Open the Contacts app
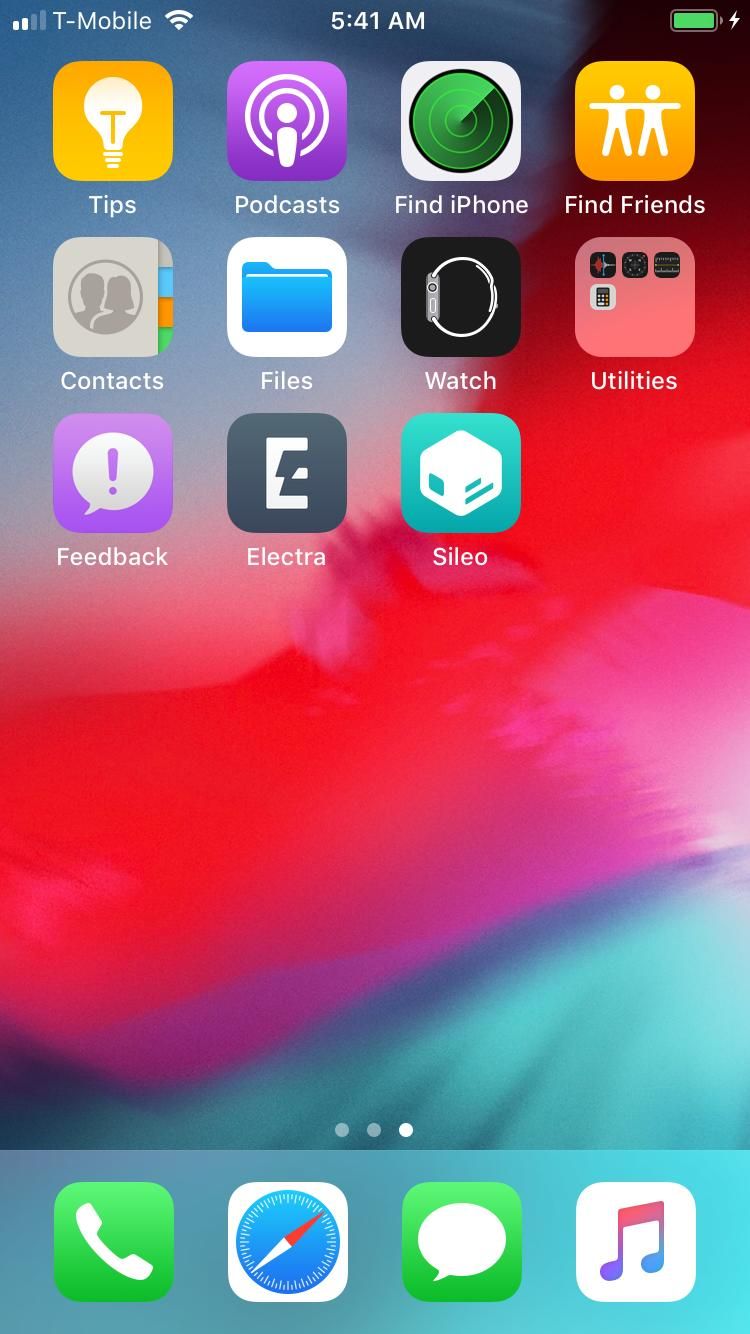Screen dimensions: 750x1334 tap(113, 297)
